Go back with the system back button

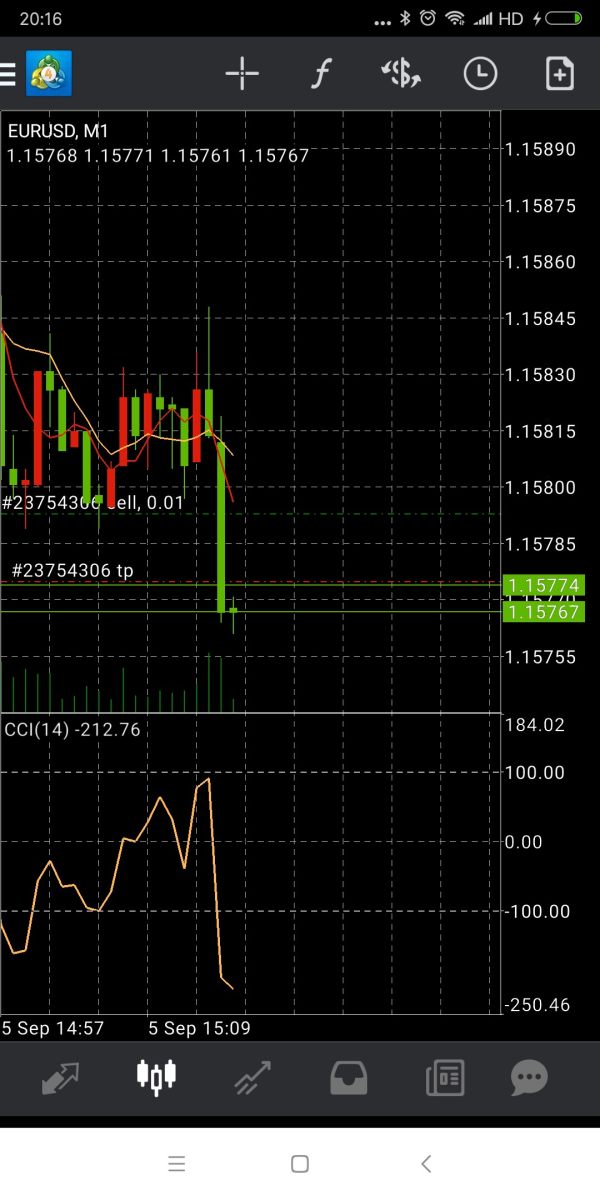click(426, 1163)
